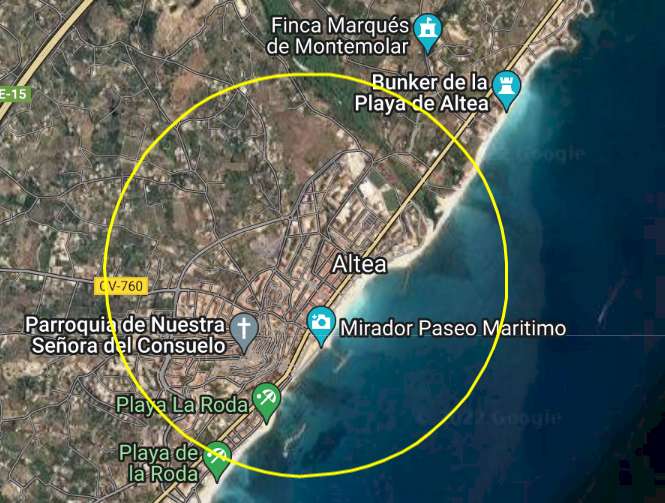The width and height of the screenshot is (665, 503).
Task: Select the Bunker de la Playa de Altea pin
Action: pos(510,87)
